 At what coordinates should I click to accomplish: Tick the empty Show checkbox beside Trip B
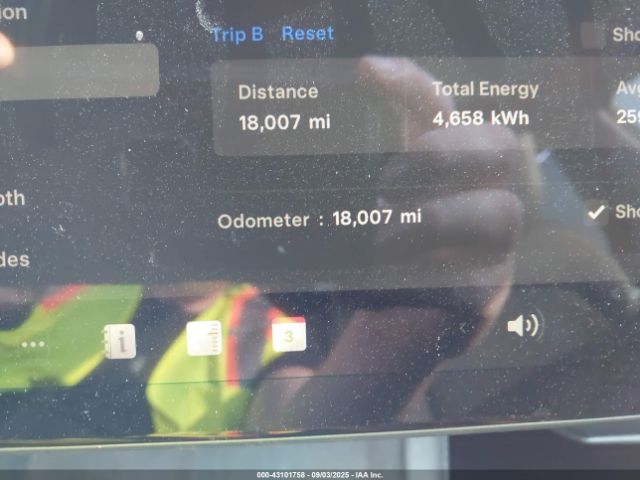tap(592, 34)
